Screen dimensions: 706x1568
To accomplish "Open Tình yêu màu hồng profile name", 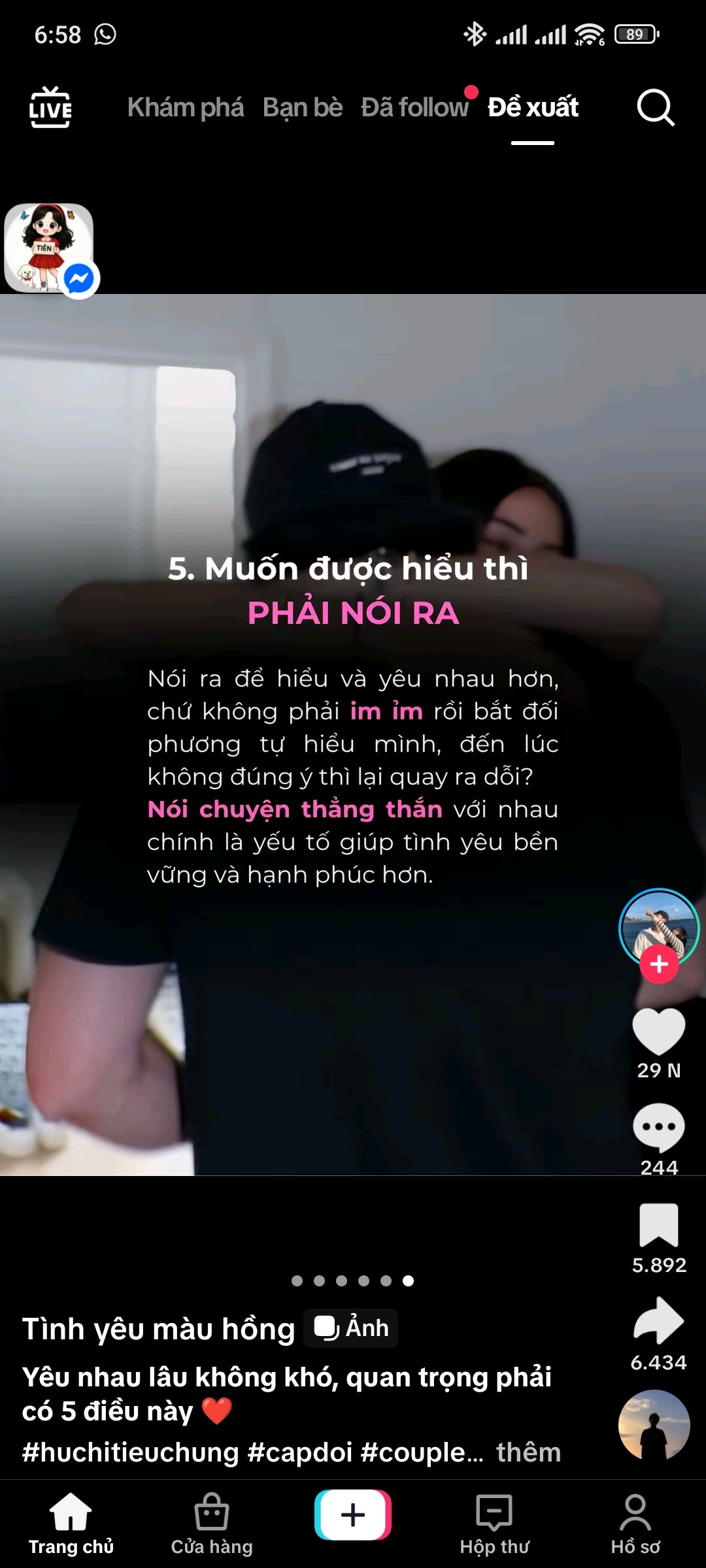I will pos(159,1329).
